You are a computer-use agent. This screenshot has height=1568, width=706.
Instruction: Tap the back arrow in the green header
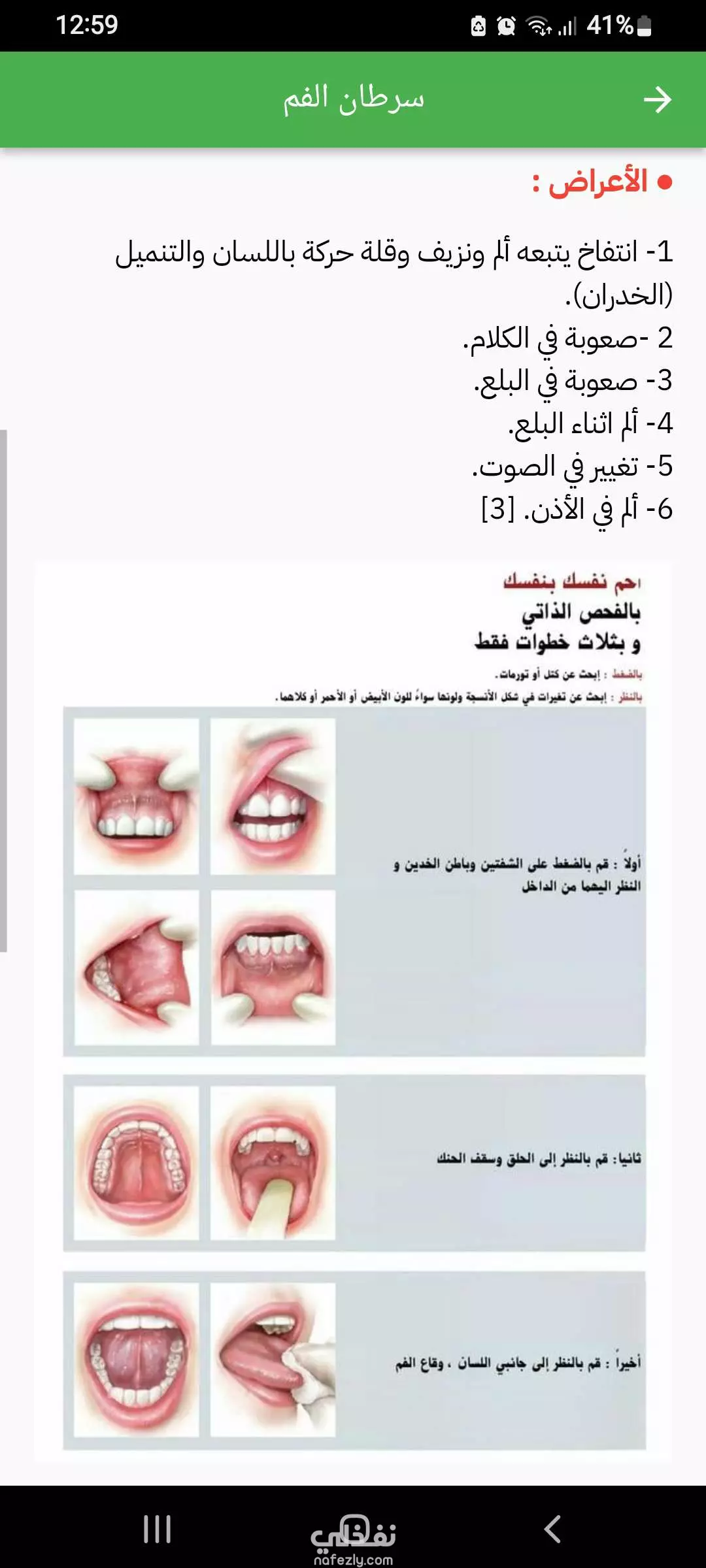coord(657,99)
